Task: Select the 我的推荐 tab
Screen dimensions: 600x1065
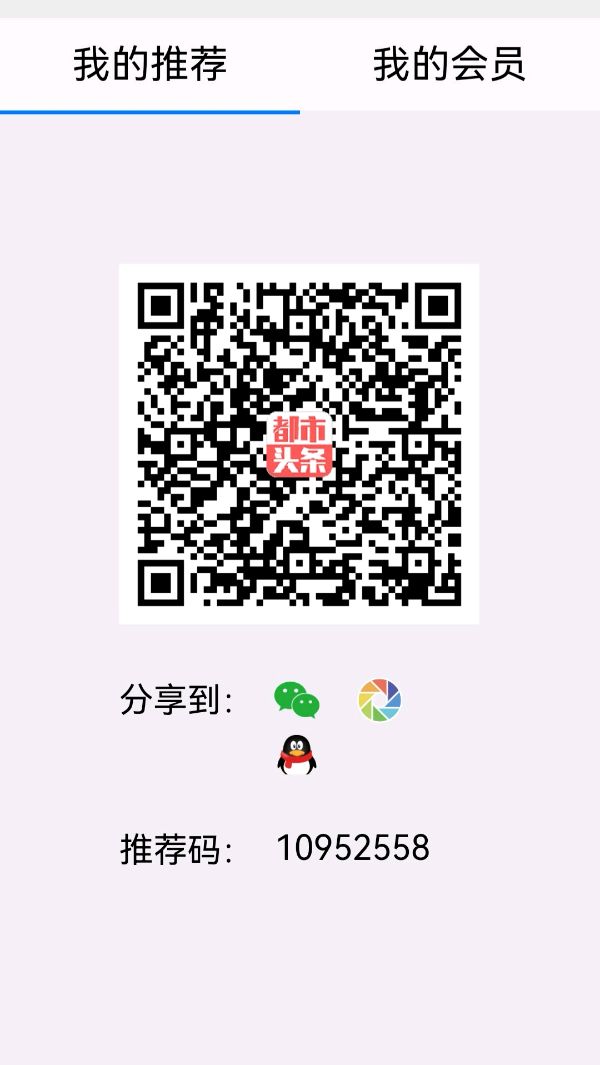Action: click(150, 65)
